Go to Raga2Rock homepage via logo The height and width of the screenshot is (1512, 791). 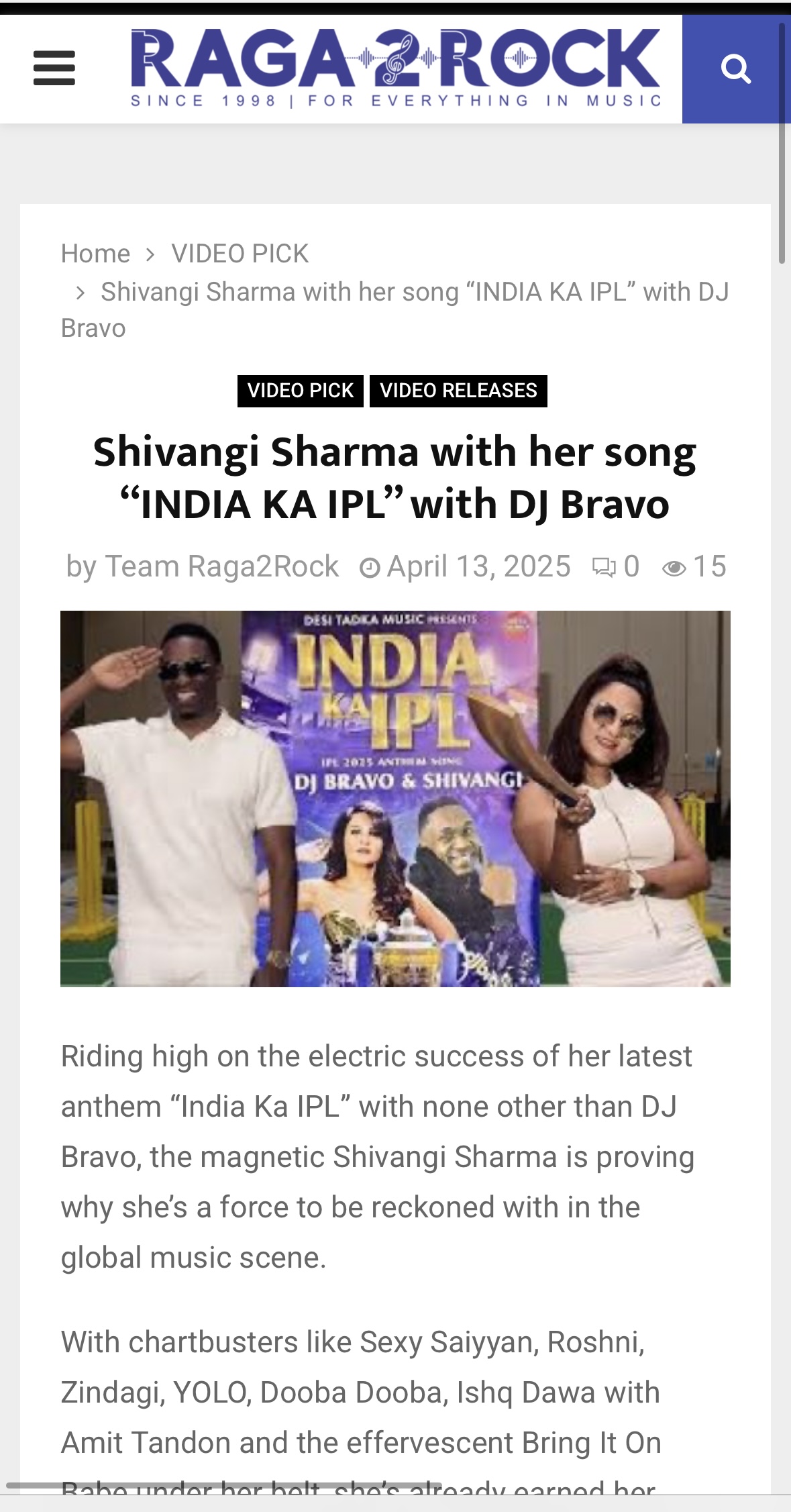click(x=396, y=67)
